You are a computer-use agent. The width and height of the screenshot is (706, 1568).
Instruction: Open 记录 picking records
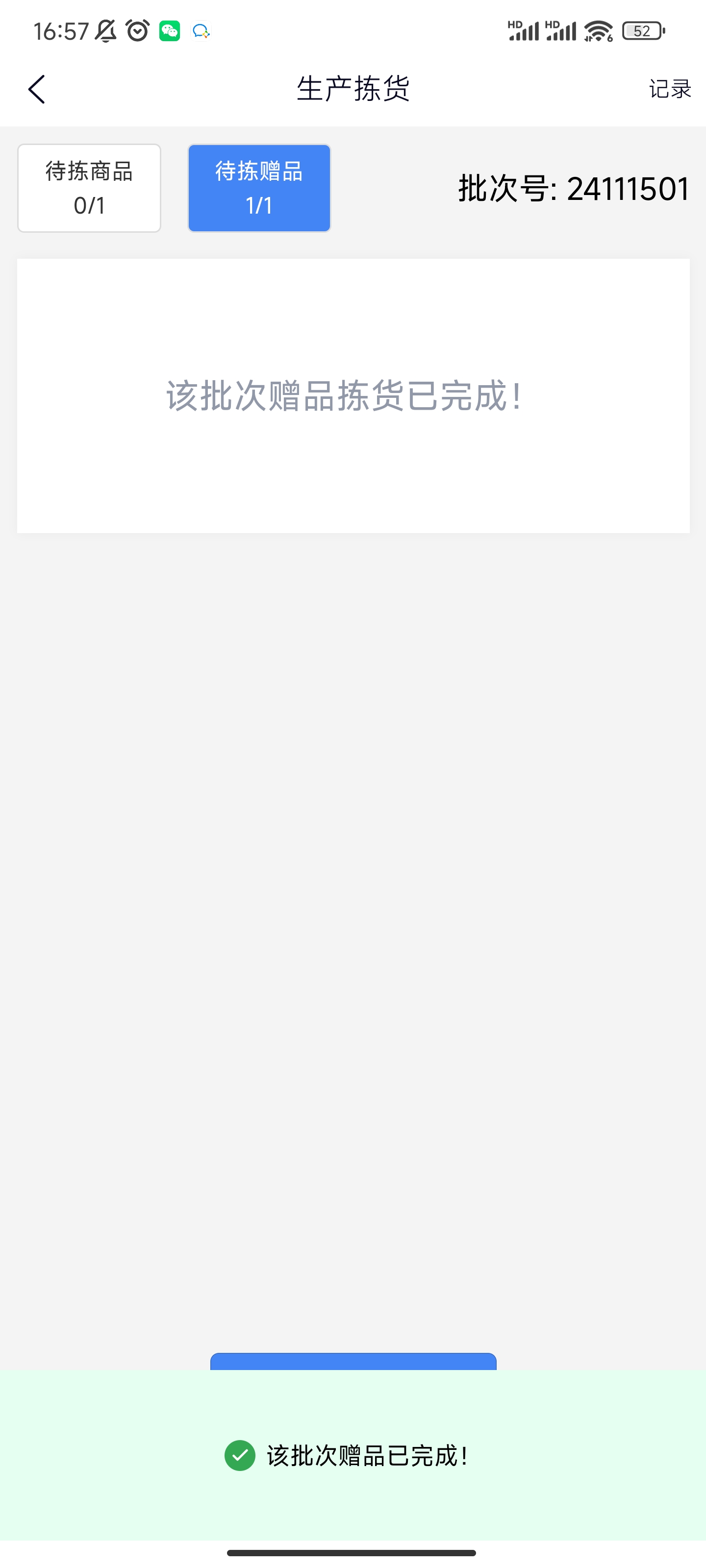(669, 90)
